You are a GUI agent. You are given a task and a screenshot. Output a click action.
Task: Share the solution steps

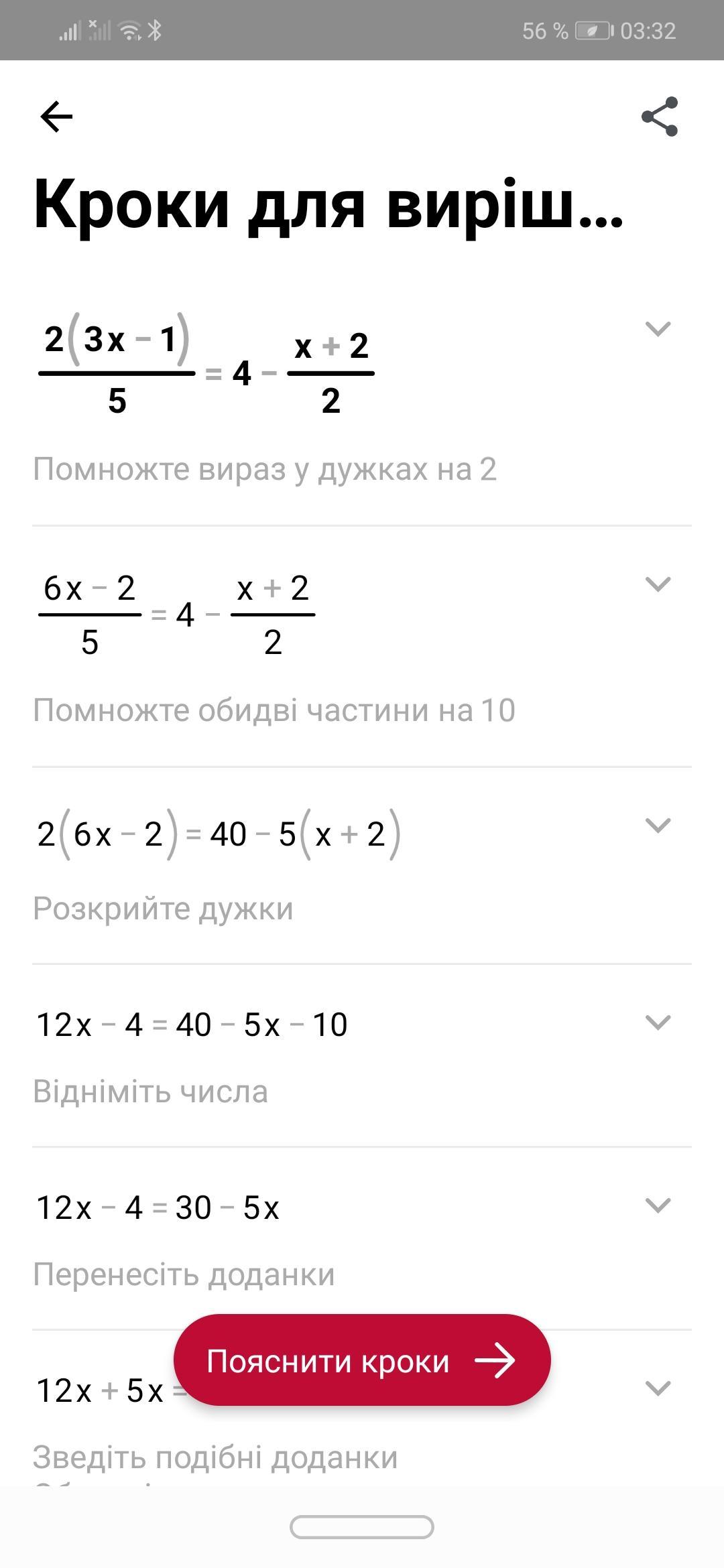[660, 117]
